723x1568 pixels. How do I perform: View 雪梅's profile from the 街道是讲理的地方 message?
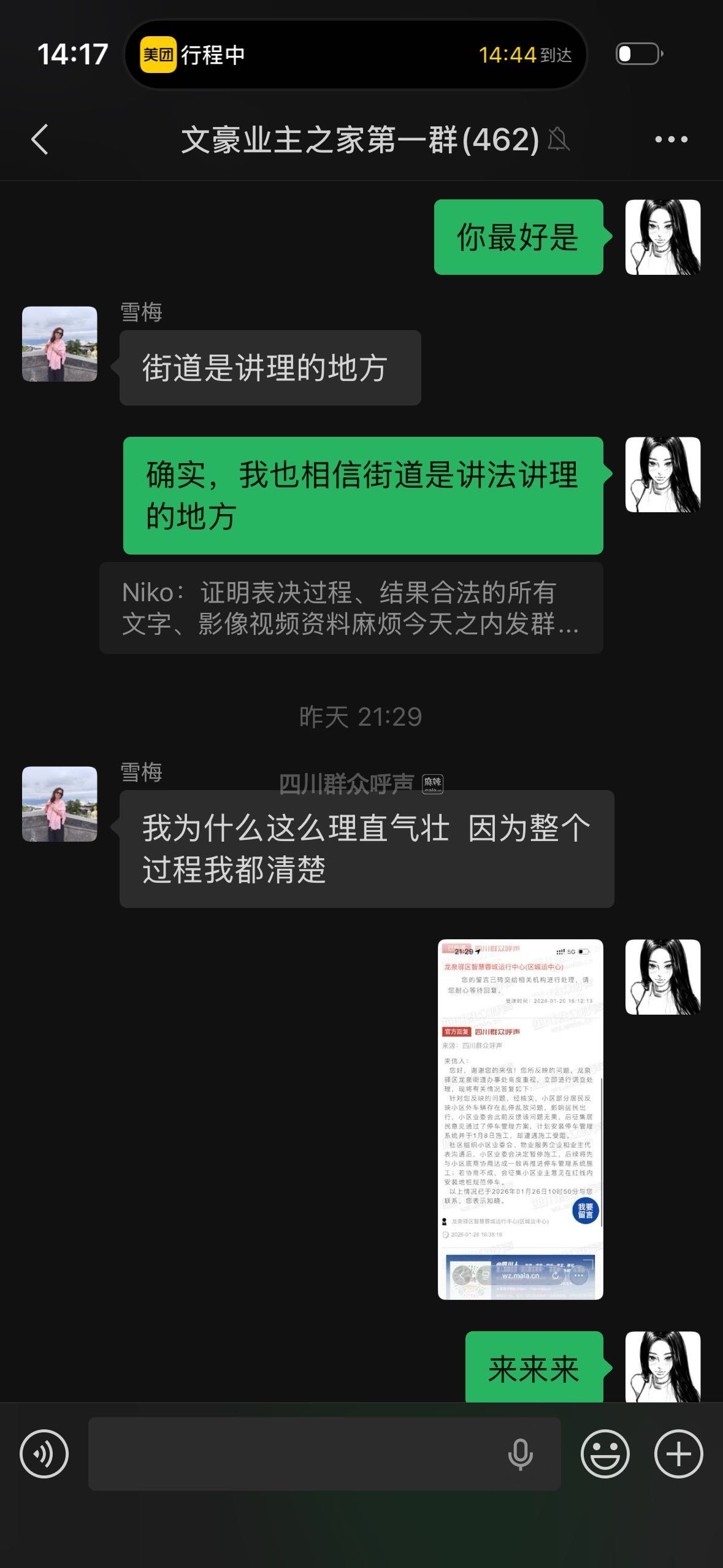point(59,344)
